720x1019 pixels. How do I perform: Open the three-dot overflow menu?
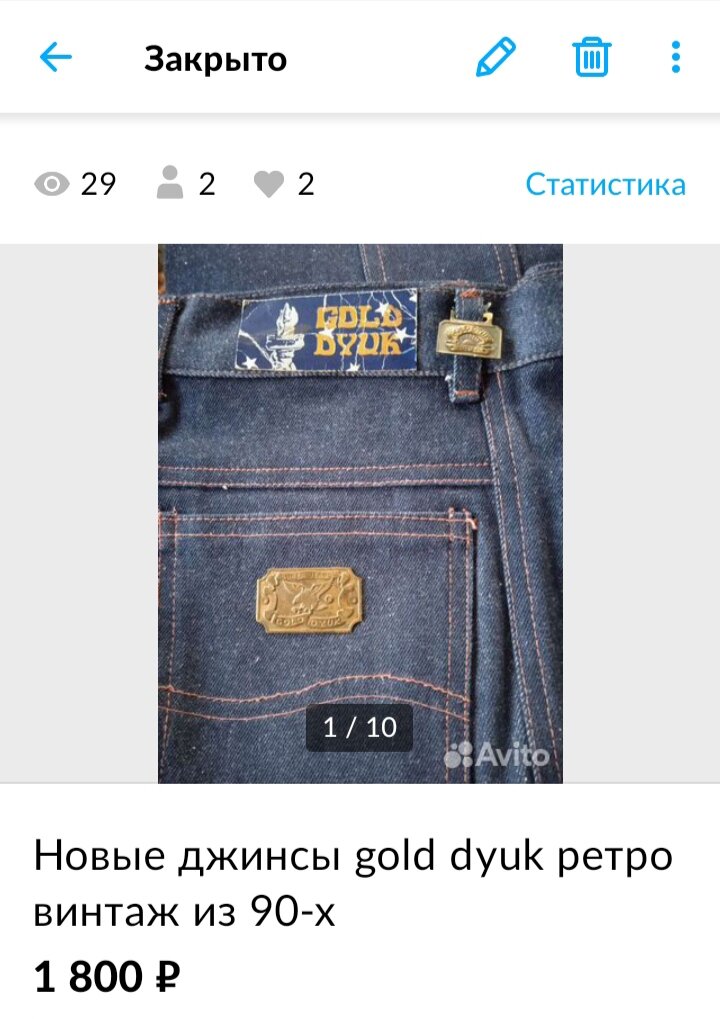676,57
